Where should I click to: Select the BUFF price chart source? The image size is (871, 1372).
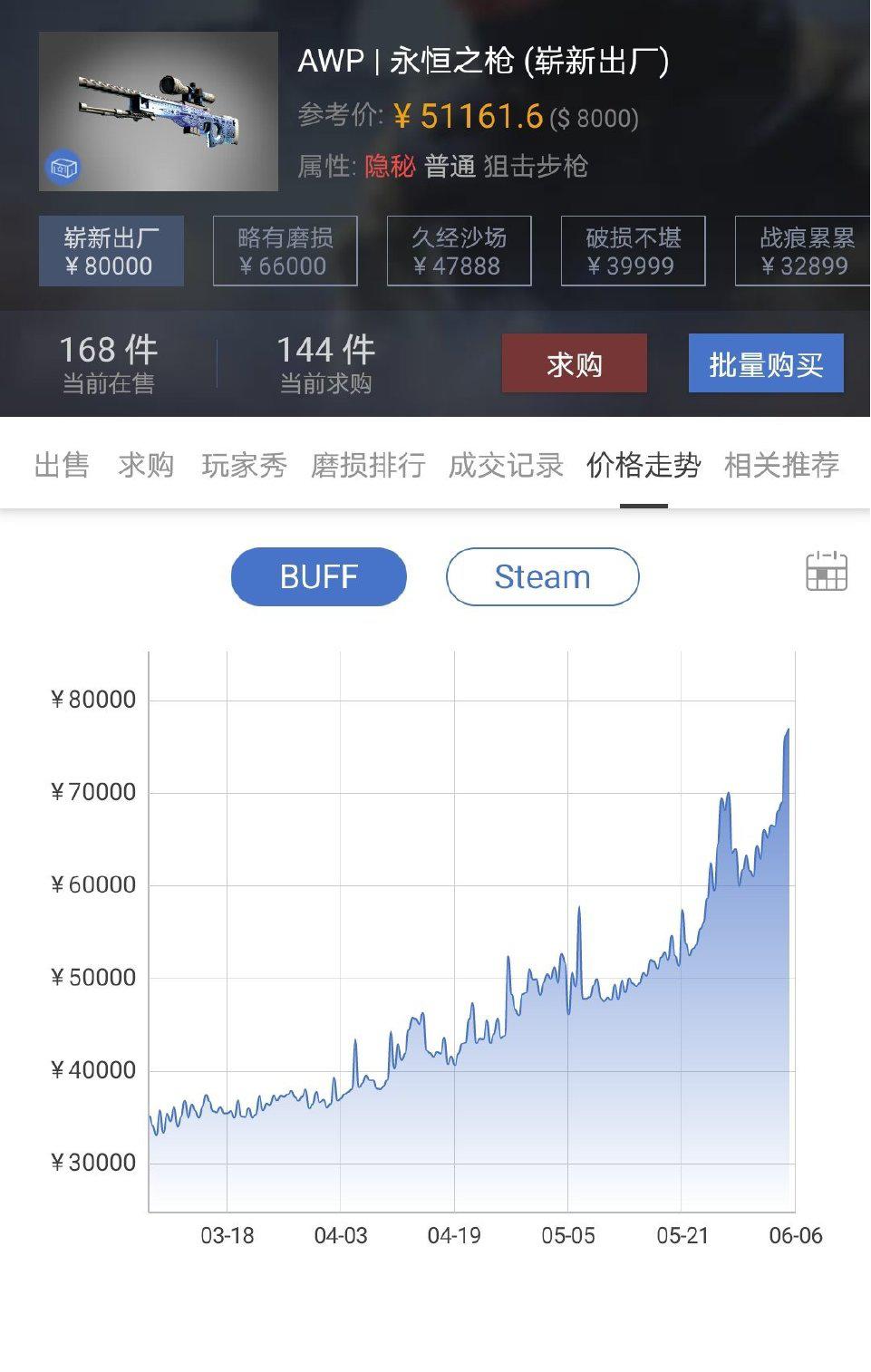click(319, 575)
